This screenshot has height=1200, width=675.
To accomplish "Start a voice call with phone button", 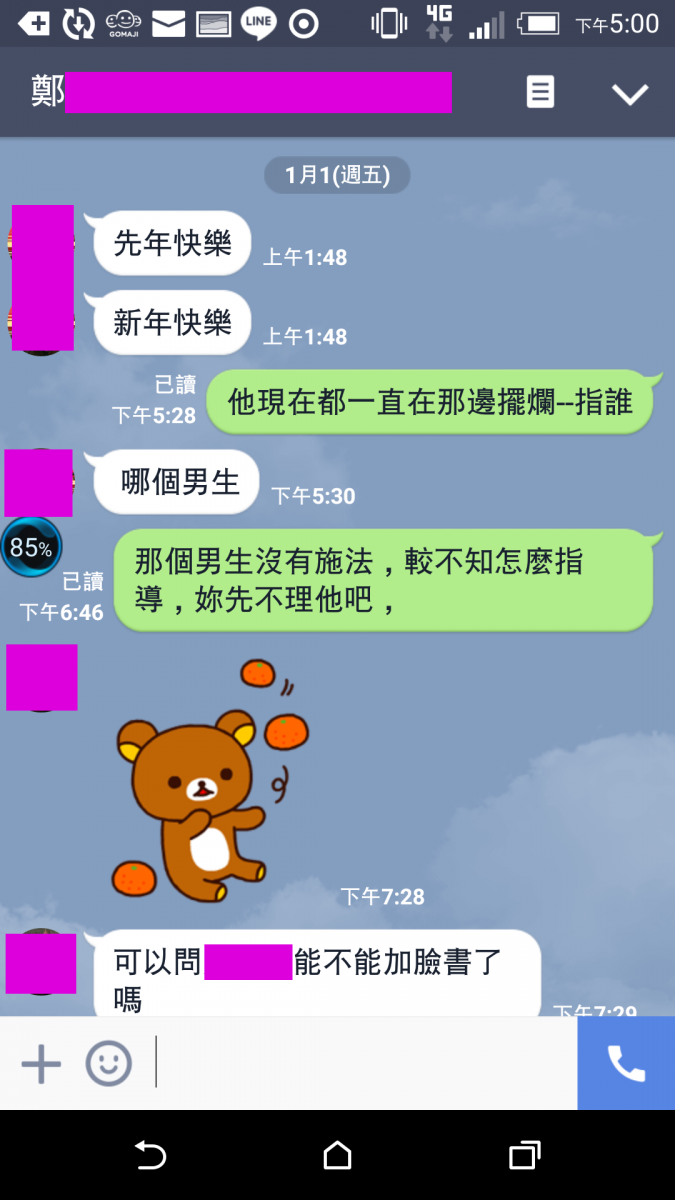I will coord(626,1063).
